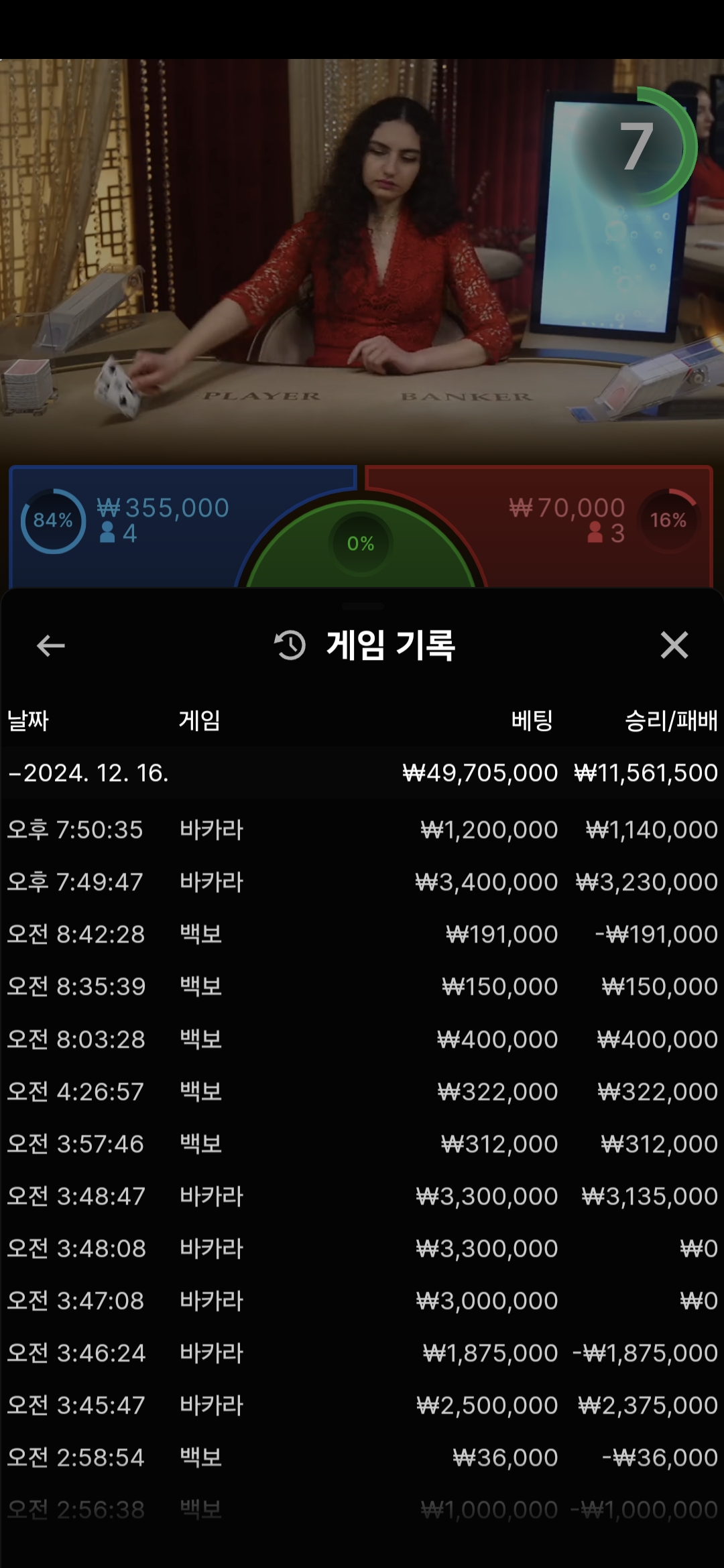Open the 오후 7:50:35 바카라 record

[x=362, y=830]
